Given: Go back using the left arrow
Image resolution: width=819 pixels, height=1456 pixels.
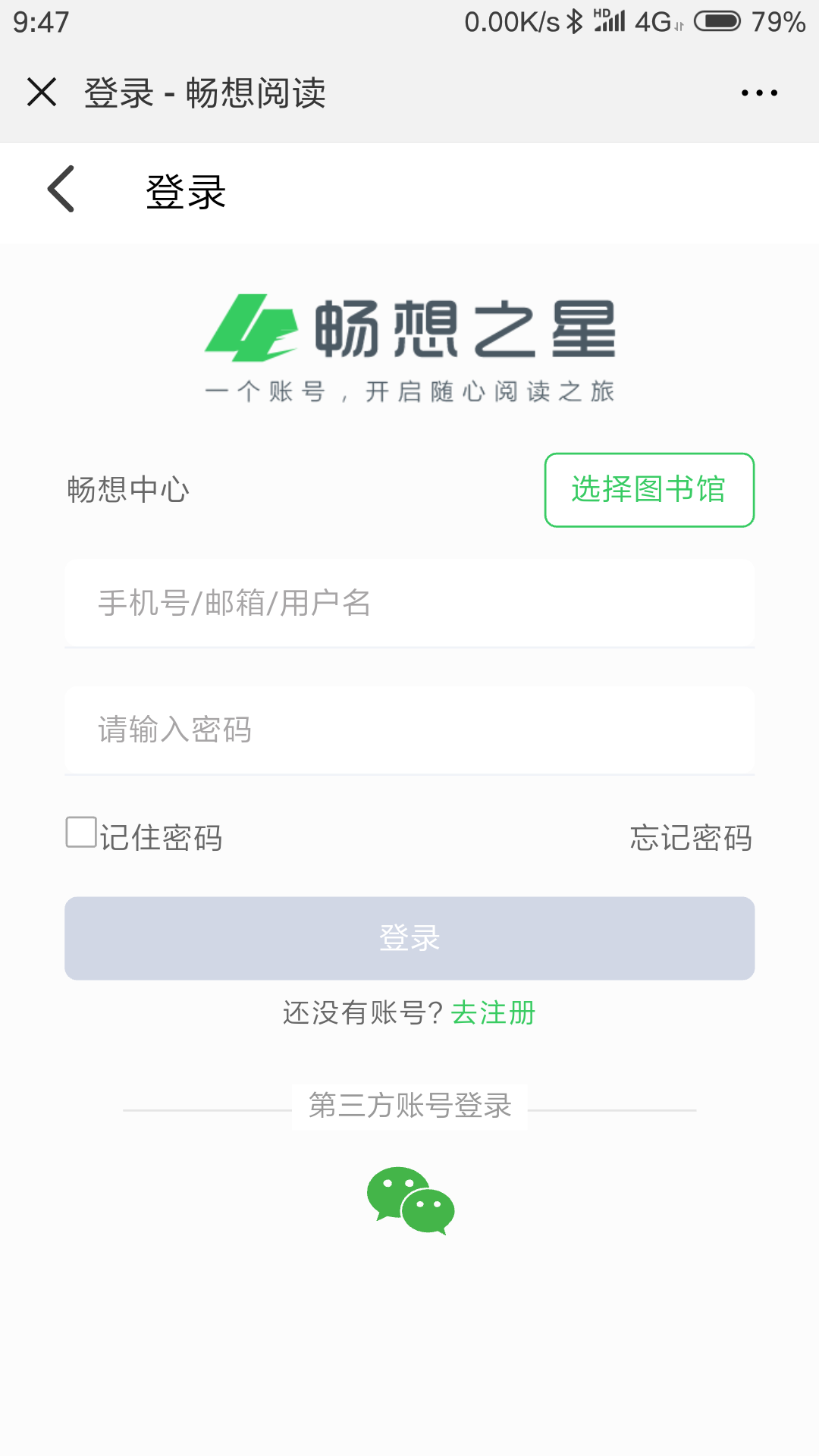Looking at the screenshot, I should tap(61, 189).
